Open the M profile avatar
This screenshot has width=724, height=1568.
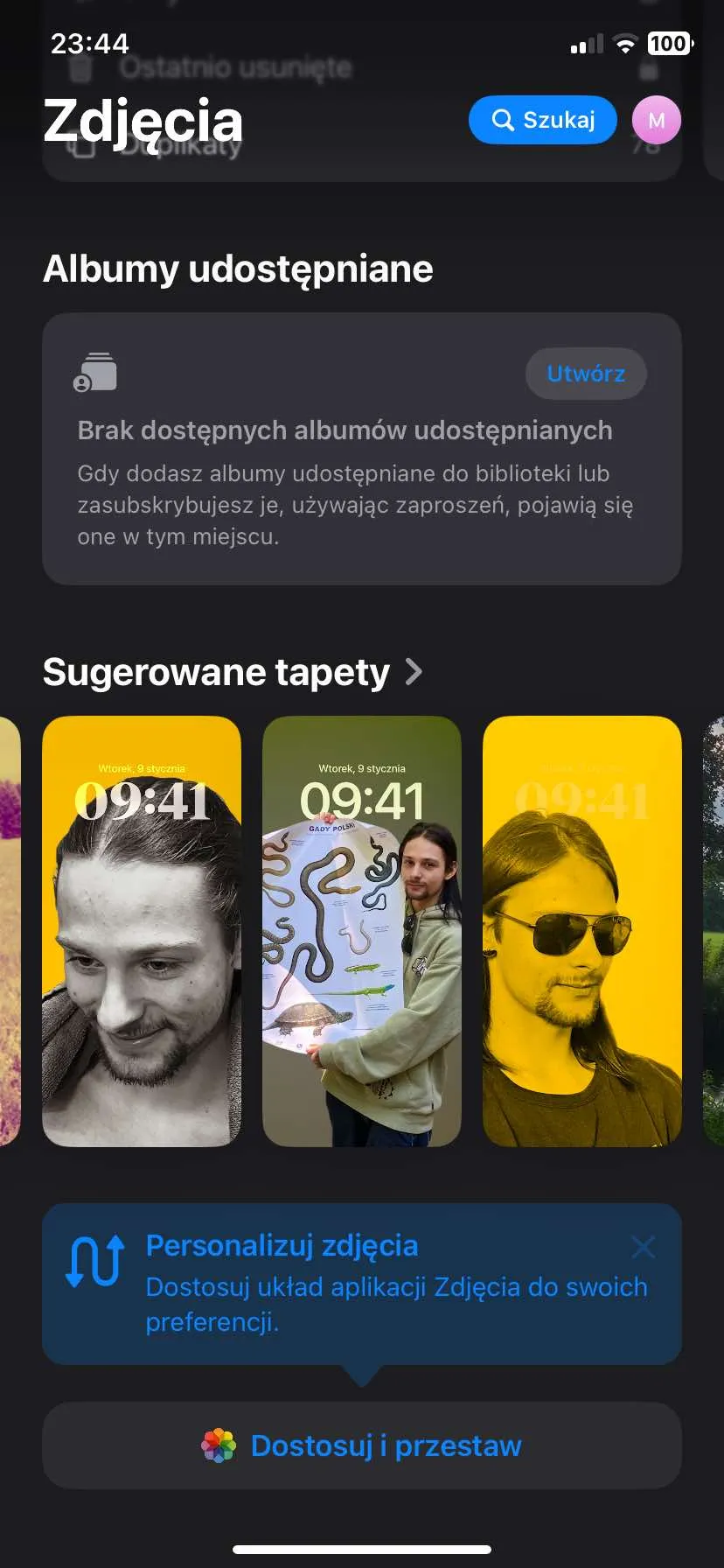pos(656,120)
